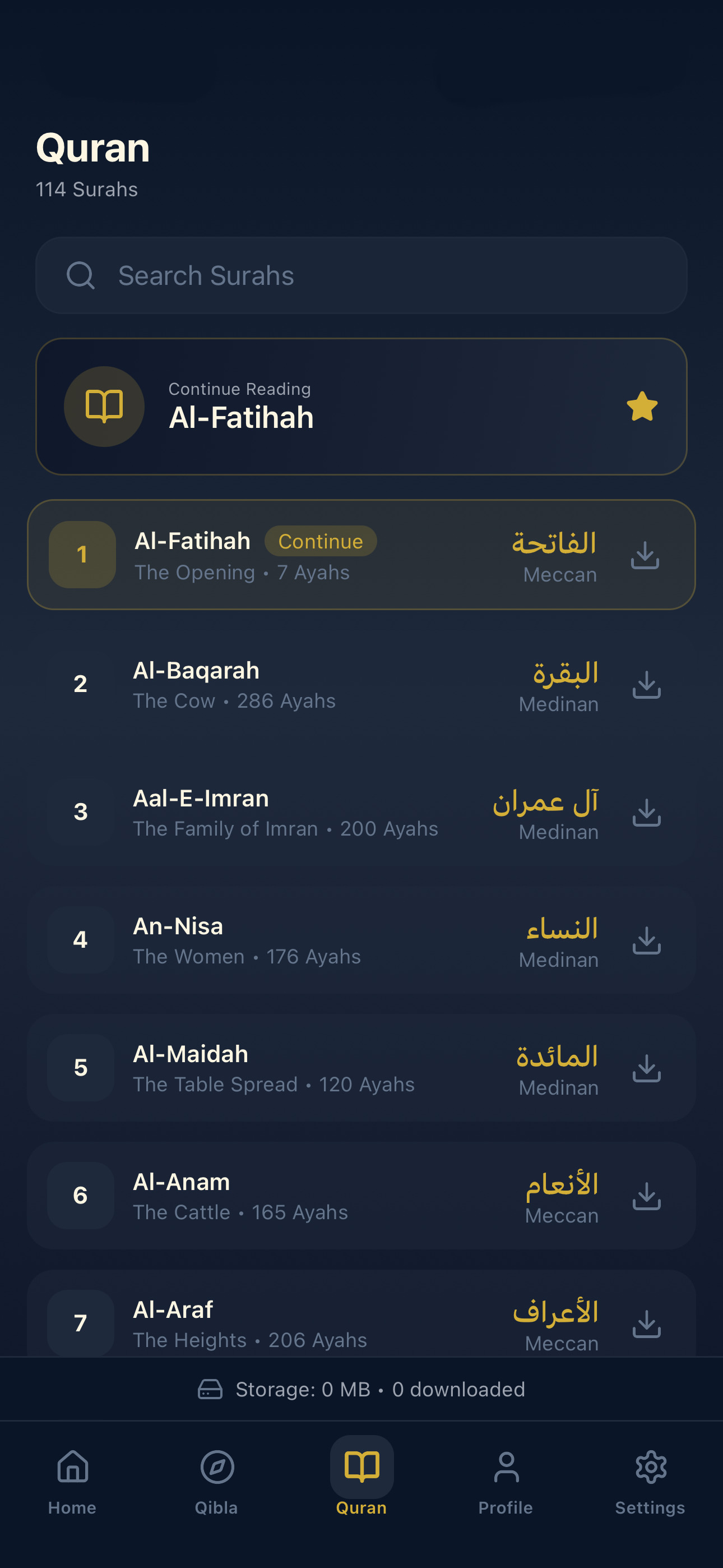Open Aal-E-Imran download options
The height and width of the screenshot is (1568, 723).
click(x=646, y=811)
